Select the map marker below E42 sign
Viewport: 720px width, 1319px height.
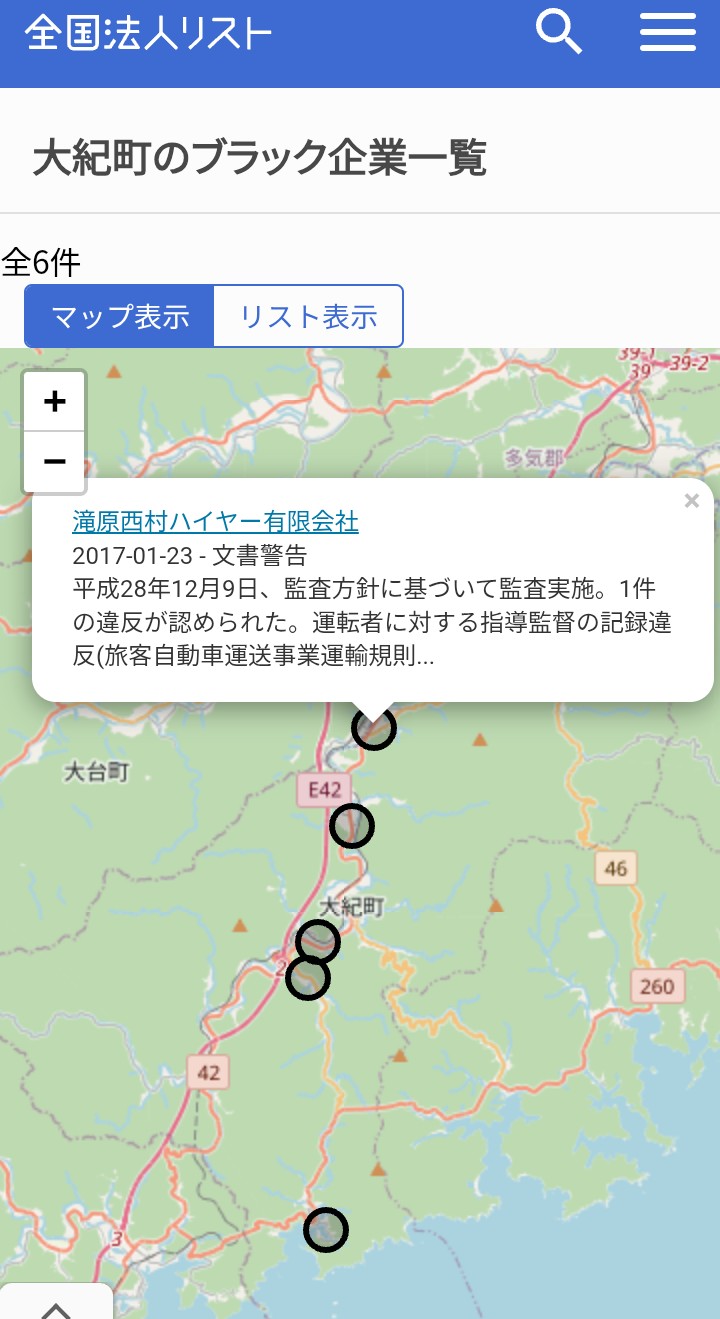(x=352, y=826)
